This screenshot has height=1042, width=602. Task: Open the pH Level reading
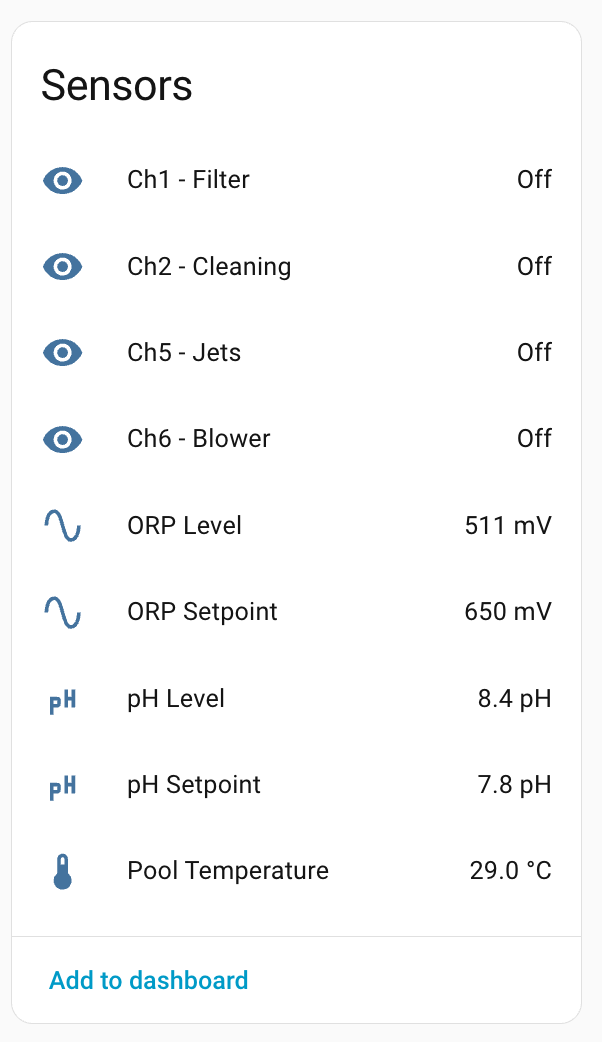click(176, 698)
